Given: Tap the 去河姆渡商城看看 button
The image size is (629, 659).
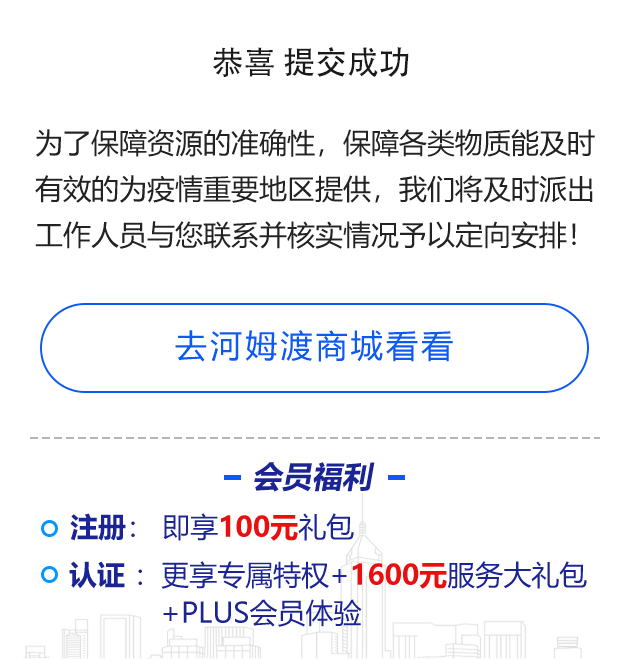Looking at the screenshot, I should [x=314, y=347].
